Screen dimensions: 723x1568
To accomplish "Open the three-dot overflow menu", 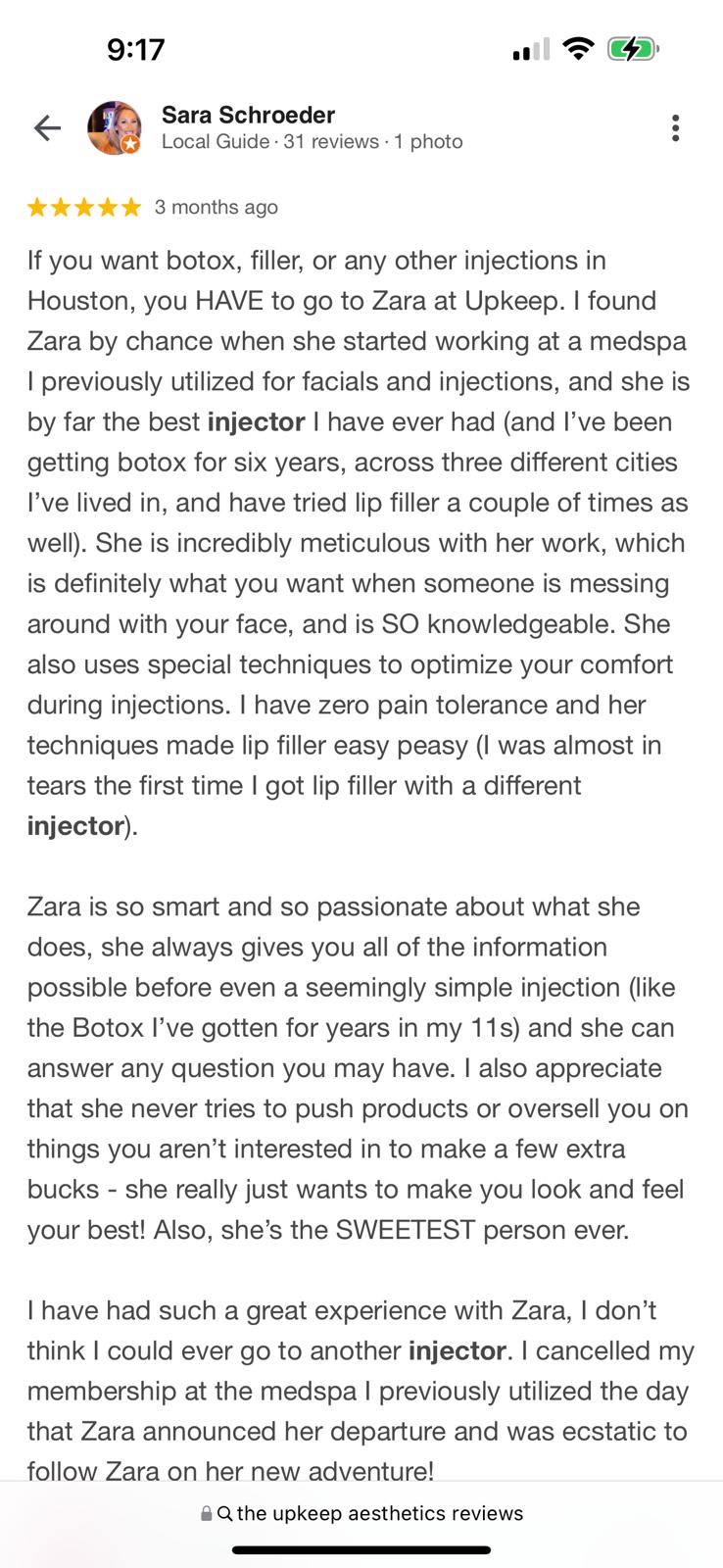I will pos(675,127).
